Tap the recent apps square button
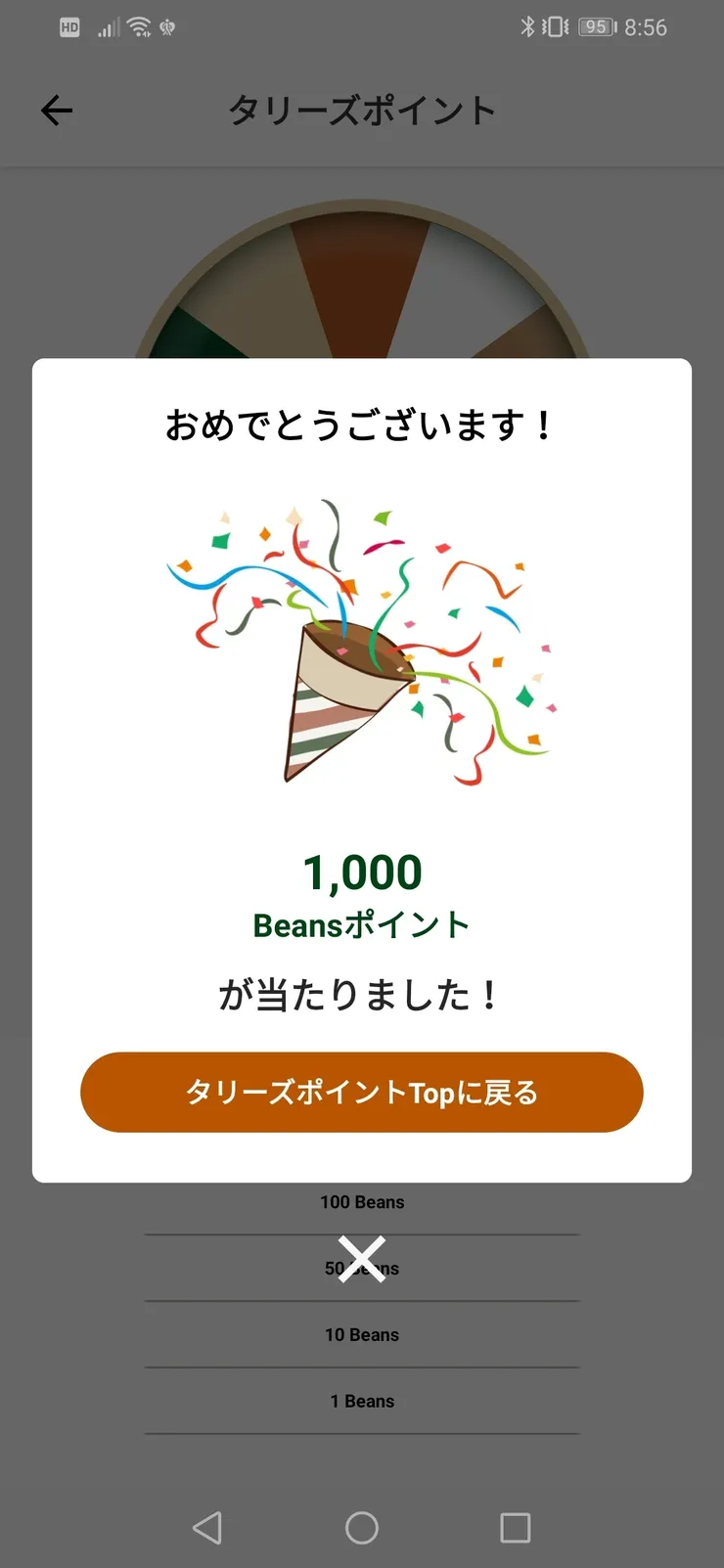Screen dimensions: 724x1568 pyautogui.click(x=516, y=1527)
